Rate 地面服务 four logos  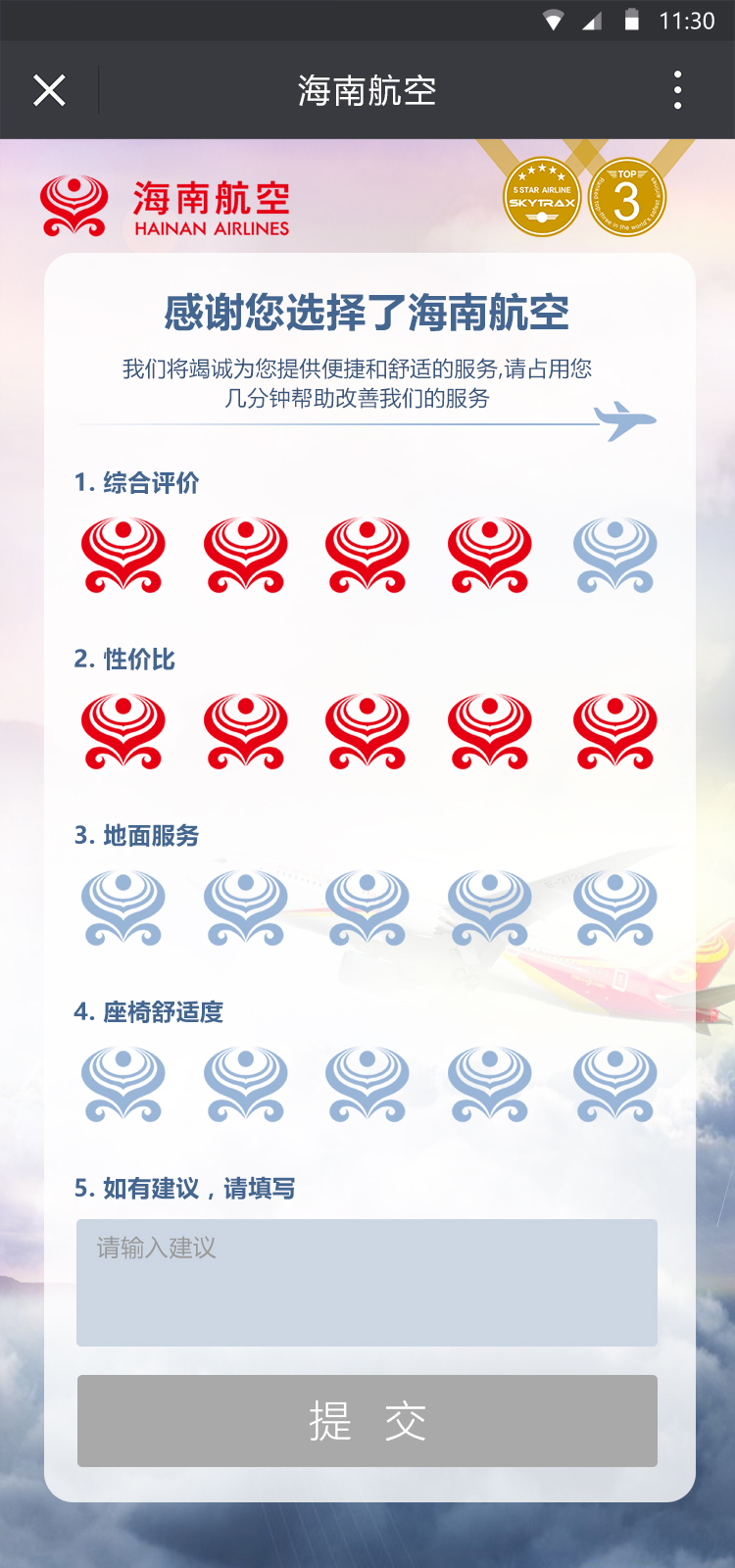point(490,907)
